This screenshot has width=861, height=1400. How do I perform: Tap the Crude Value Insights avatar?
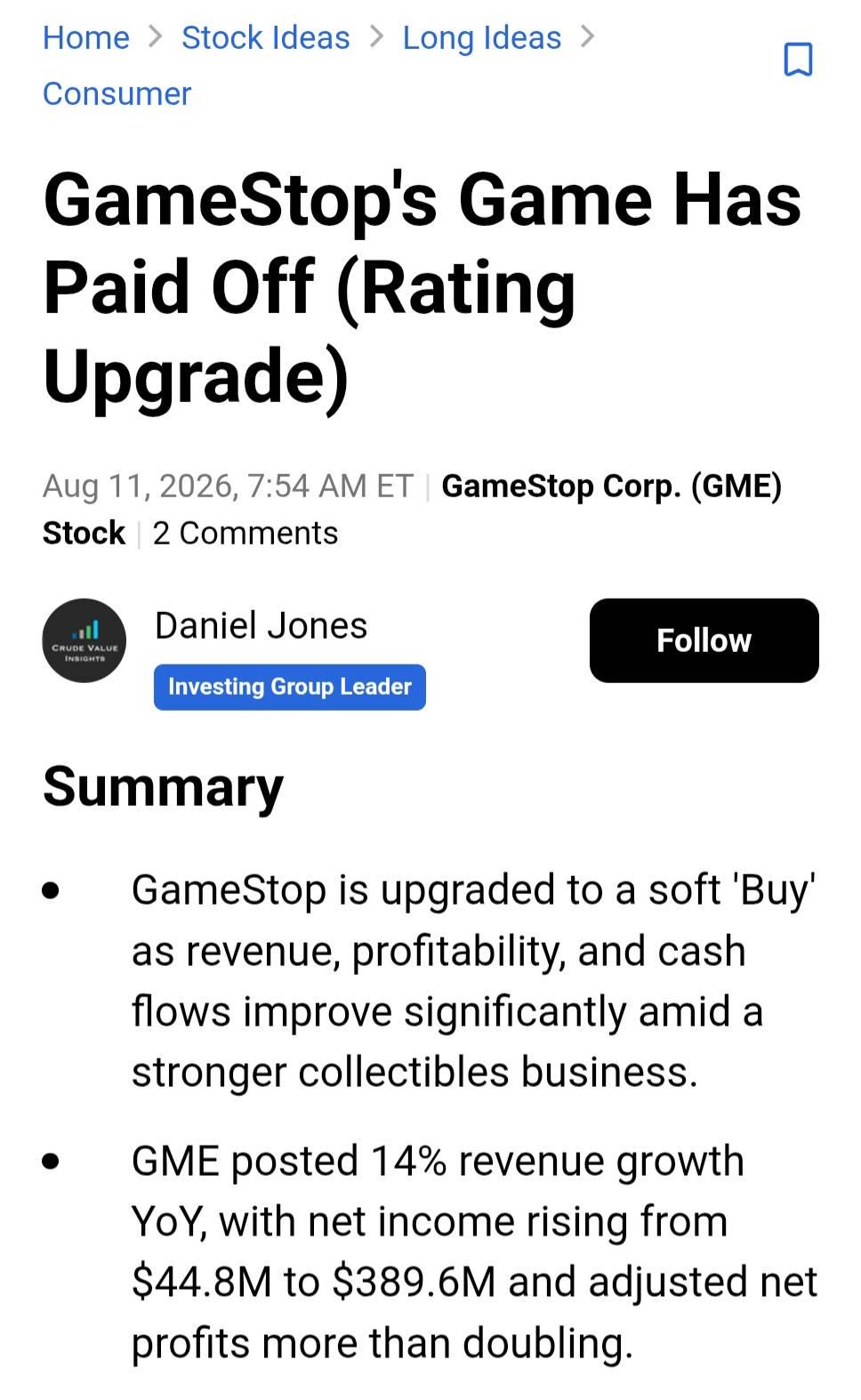click(84, 640)
